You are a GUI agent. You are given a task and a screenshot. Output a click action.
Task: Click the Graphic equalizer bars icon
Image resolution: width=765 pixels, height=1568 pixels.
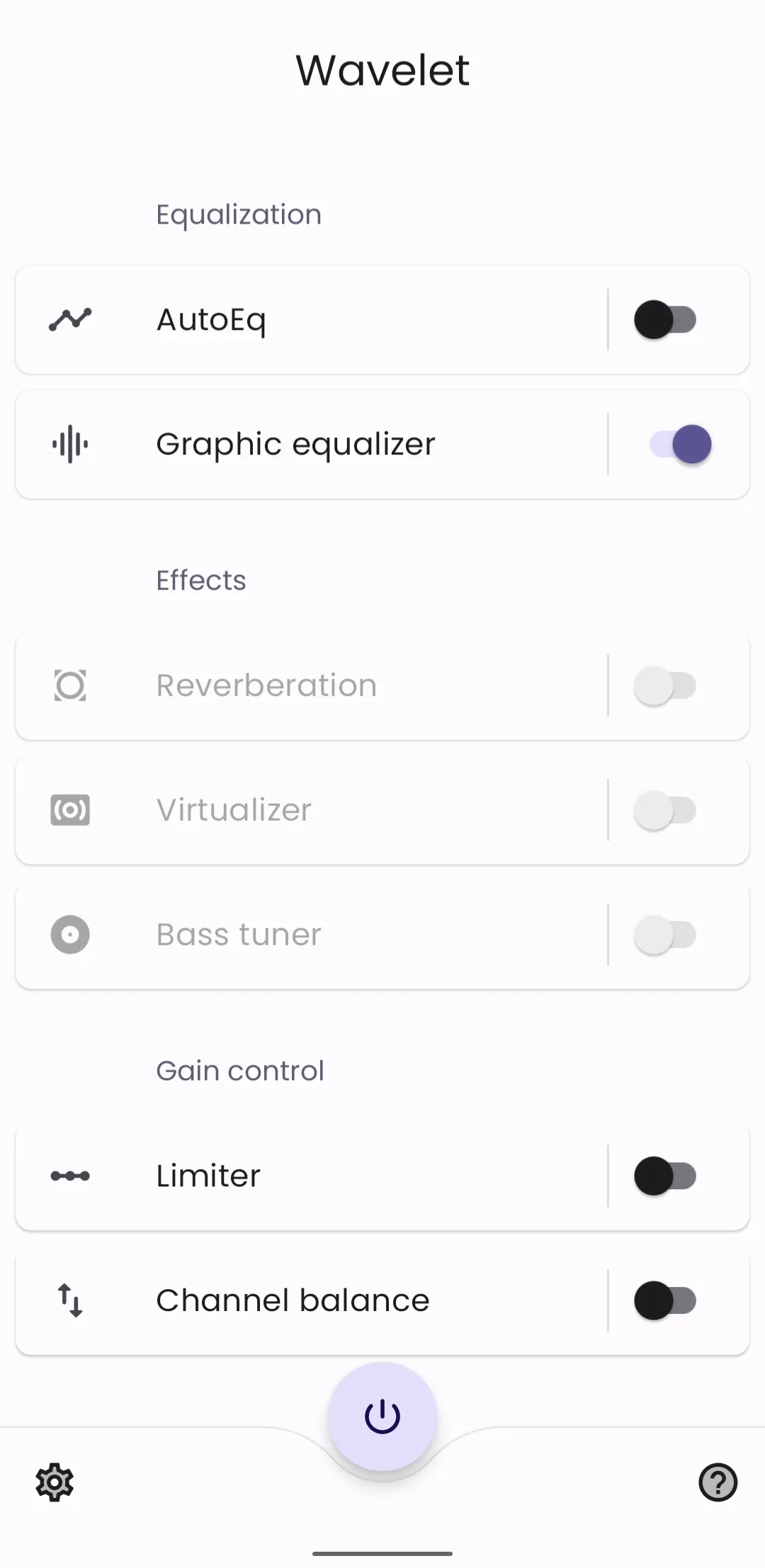(x=69, y=443)
